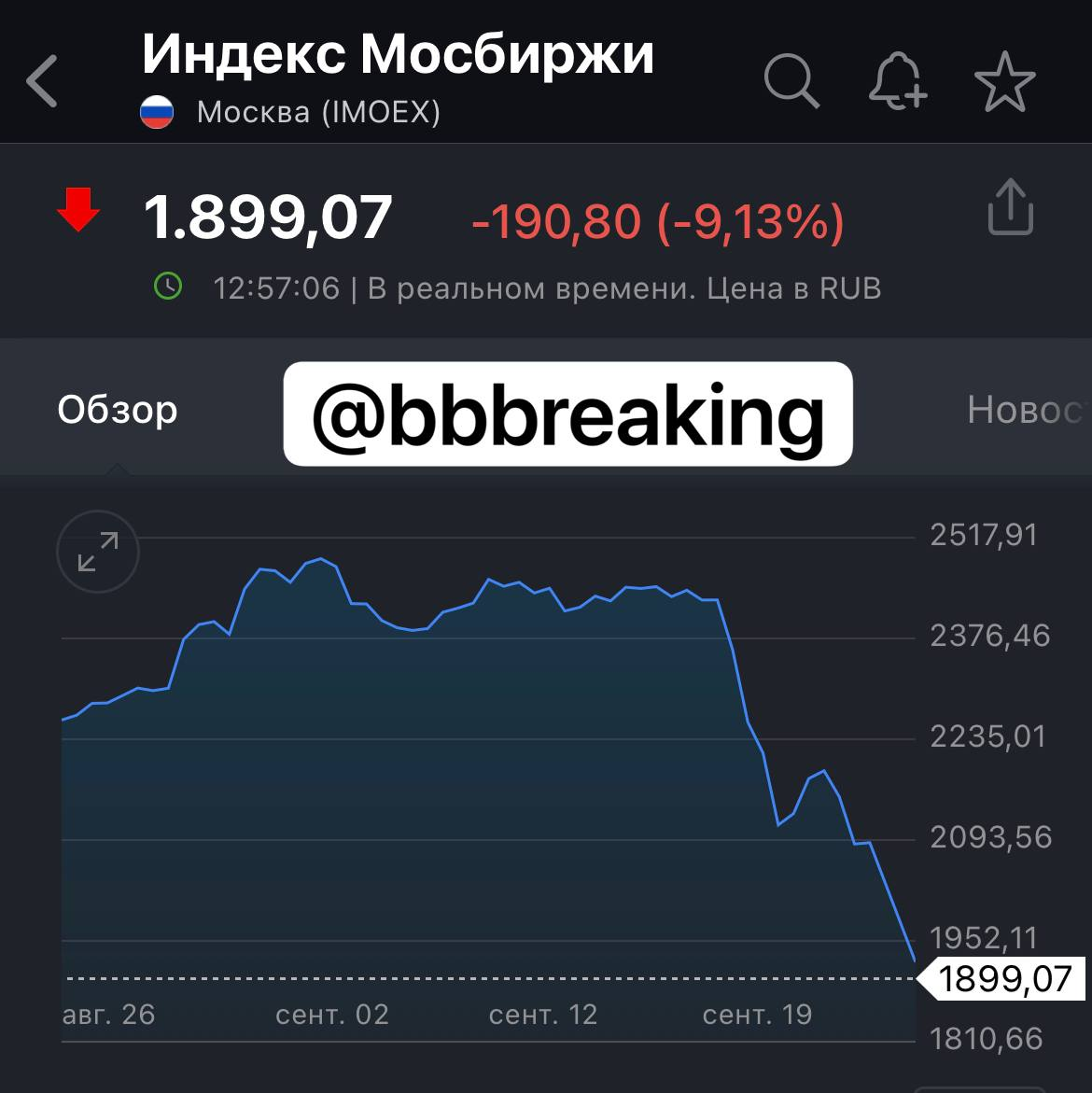Go back using the arrow icon

pos(43,81)
